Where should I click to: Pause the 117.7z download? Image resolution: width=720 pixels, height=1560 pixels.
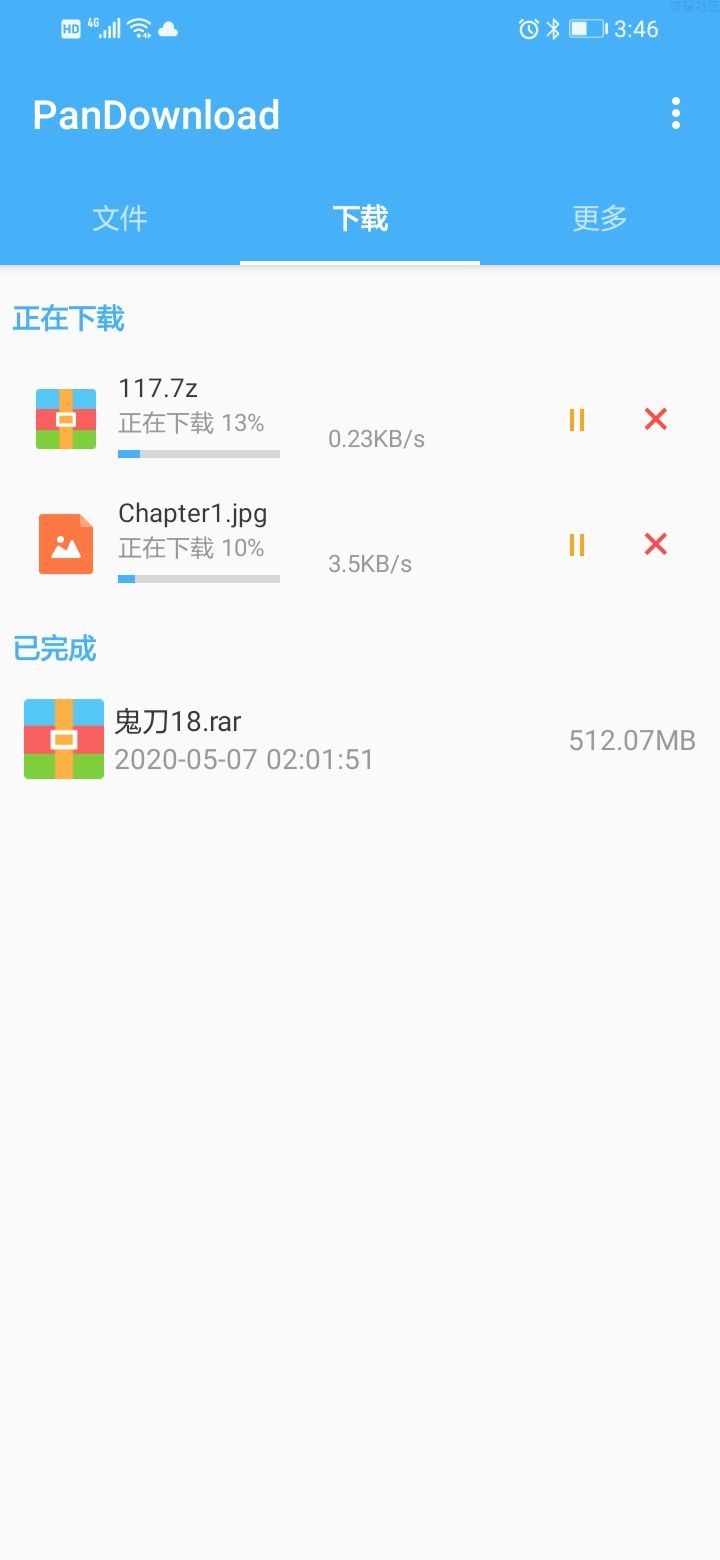576,420
